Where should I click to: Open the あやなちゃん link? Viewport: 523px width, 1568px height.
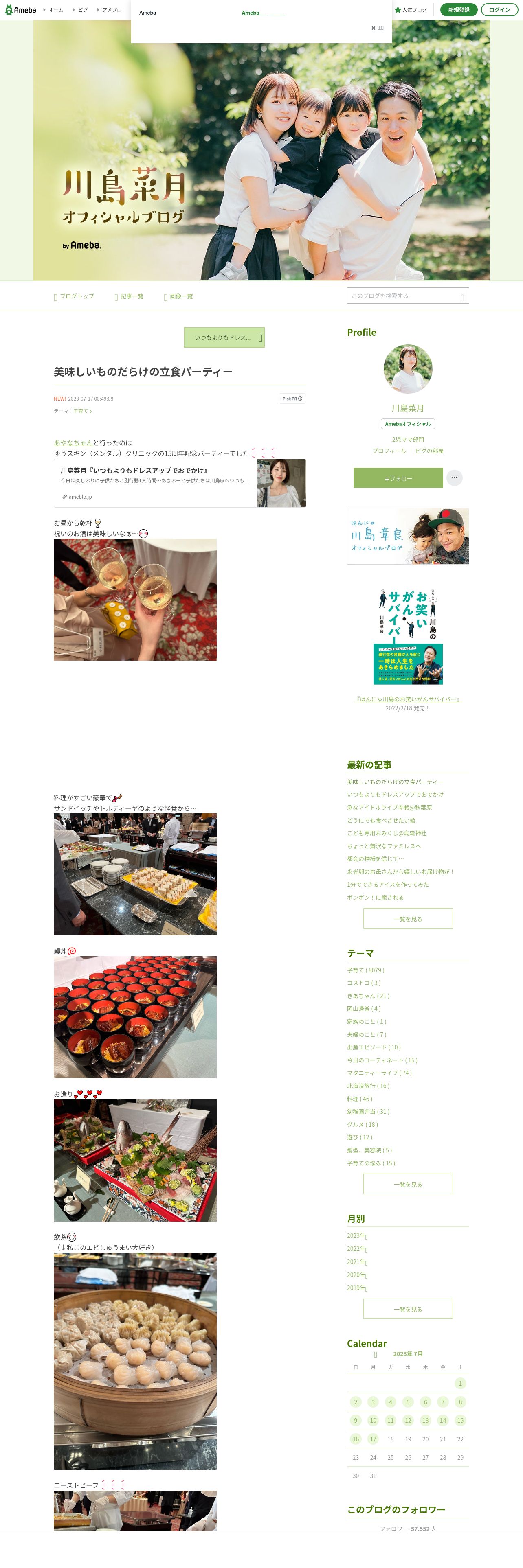click(x=73, y=442)
